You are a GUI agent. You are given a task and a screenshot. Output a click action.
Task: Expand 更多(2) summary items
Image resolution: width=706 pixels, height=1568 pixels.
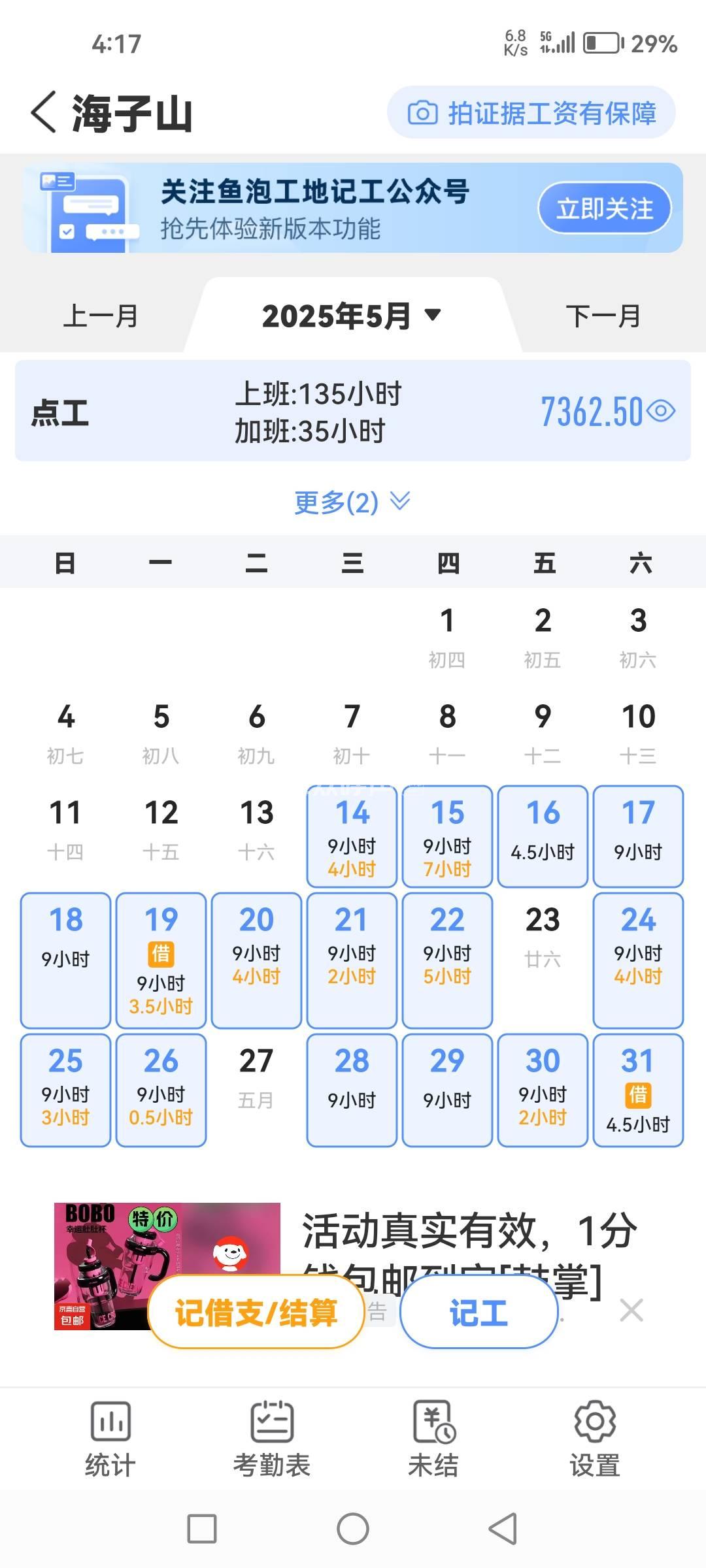tap(352, 502)
